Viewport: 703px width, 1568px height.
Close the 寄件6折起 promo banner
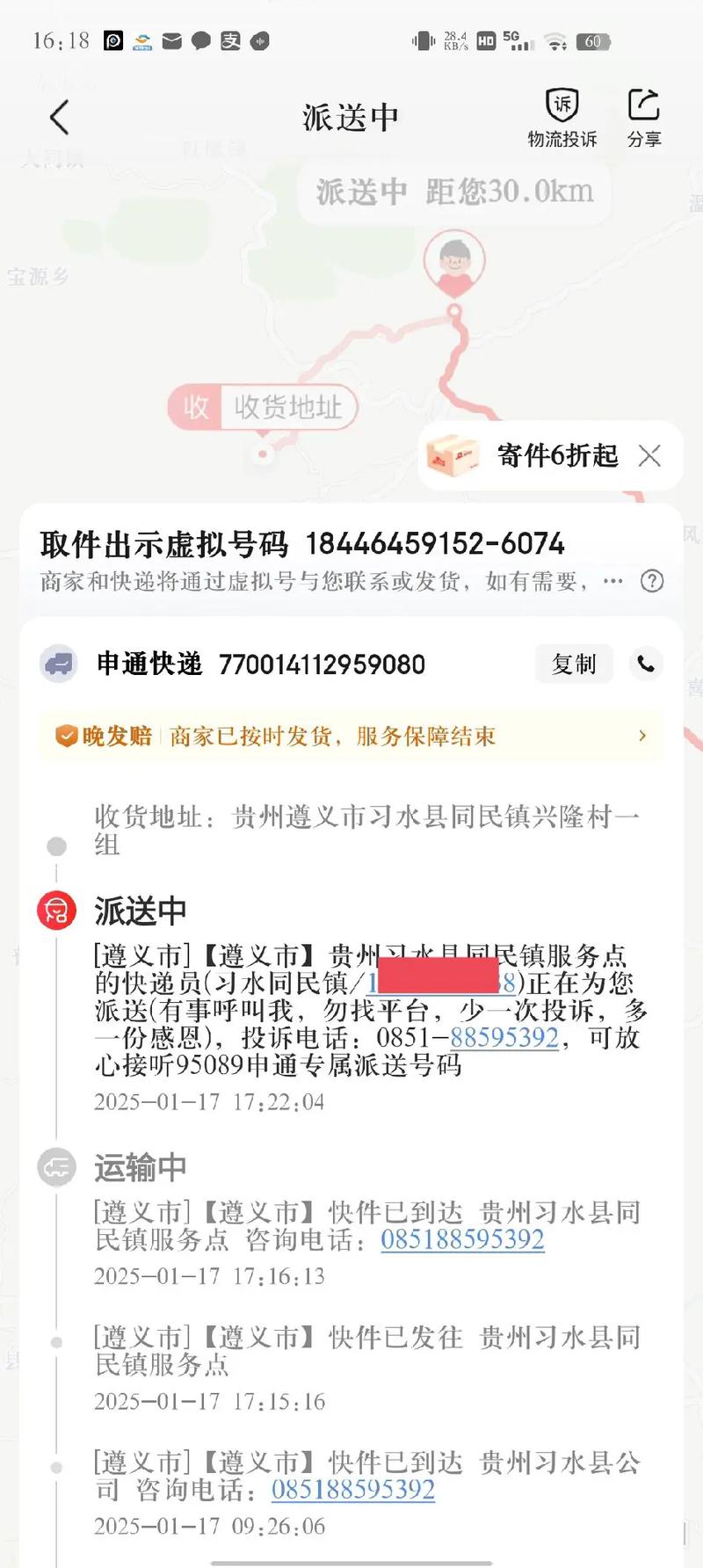pyautogui.click(x=650, y=457)
